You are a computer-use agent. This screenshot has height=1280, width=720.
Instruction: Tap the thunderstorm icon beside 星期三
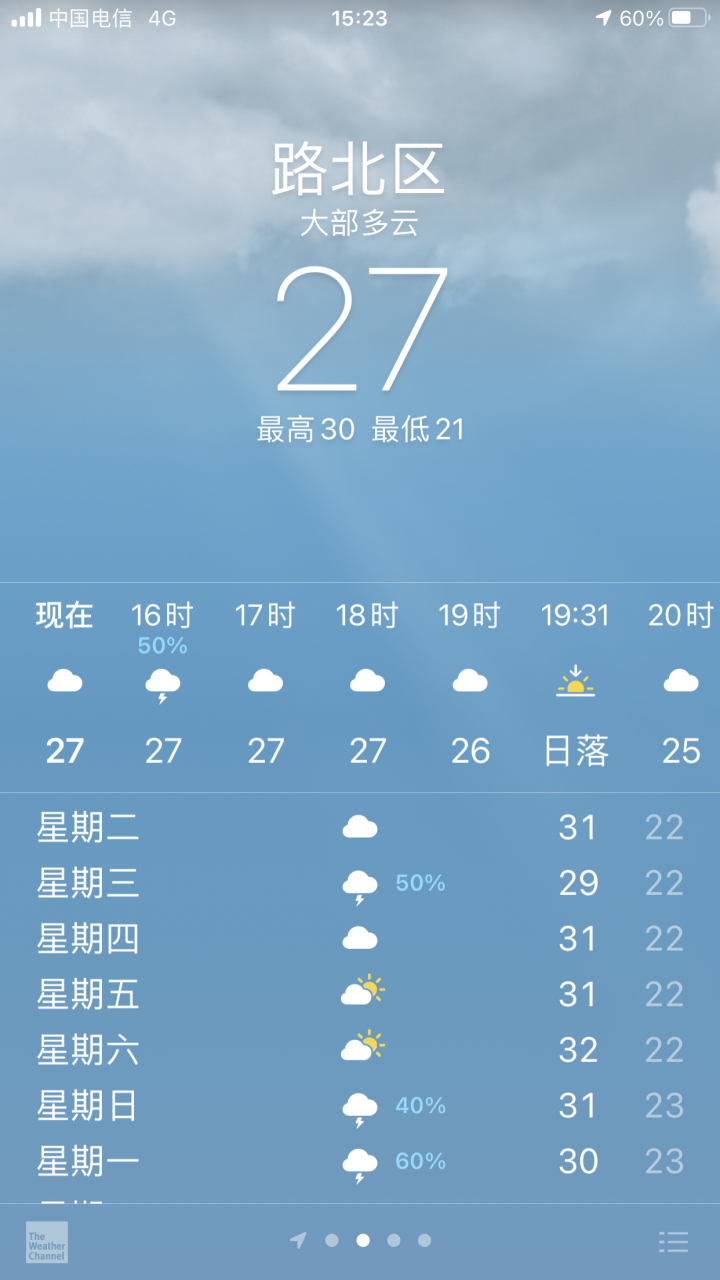click(x=360, y=882)
